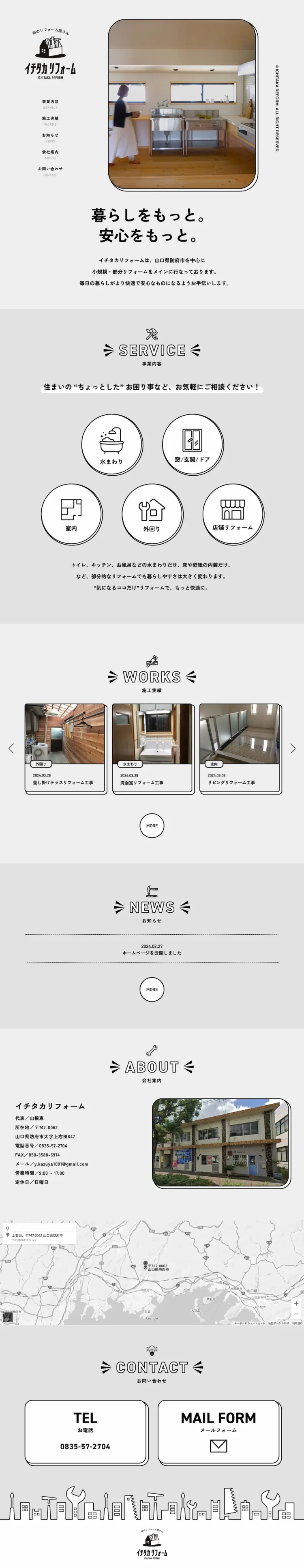Tap the 外回り service circle
The image size is (304, 1568).
[x=152, y=513]
